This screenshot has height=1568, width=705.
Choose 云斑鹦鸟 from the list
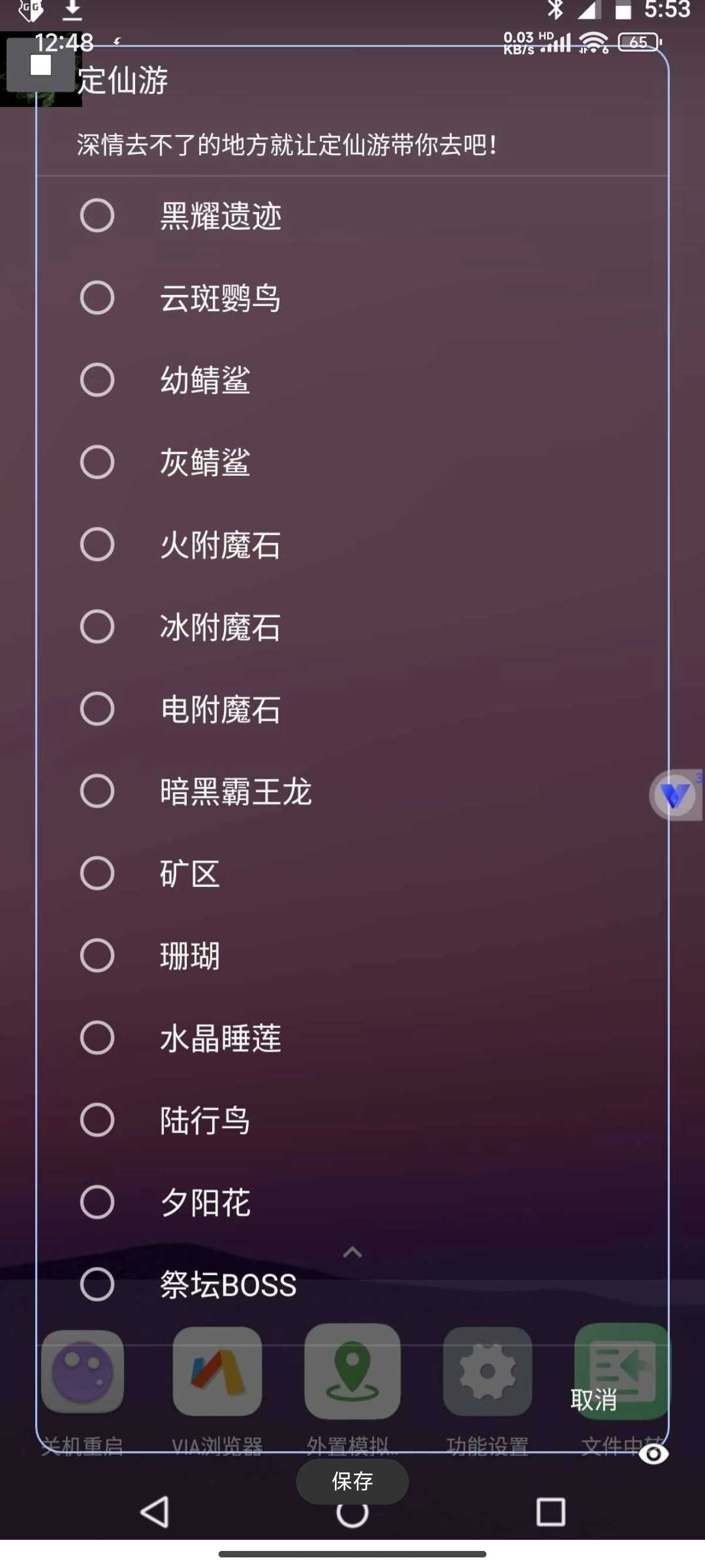pyautogui.click(x=352, y=298)
